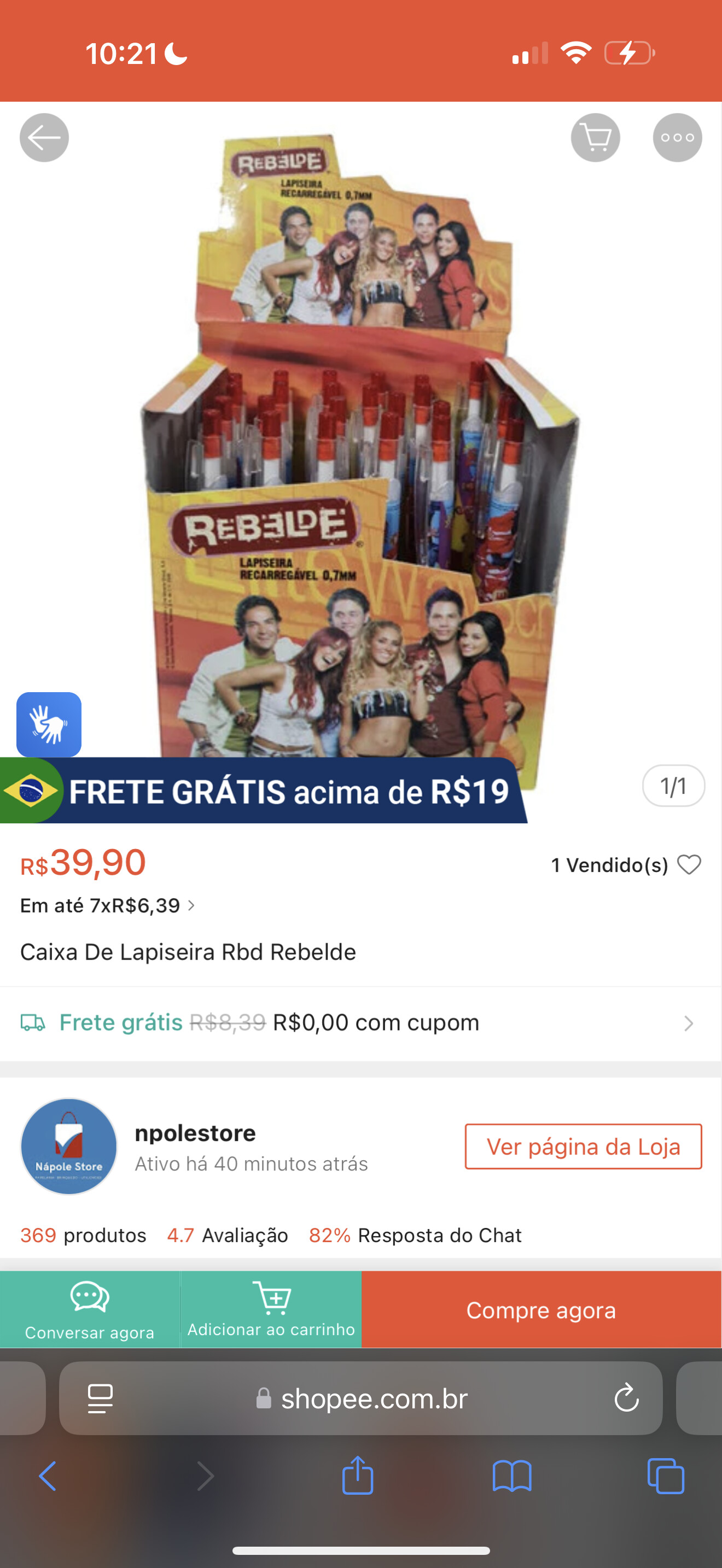Screen dimensions: 722x1568
Task: Share the page from Safari toolbar
Action: tap(357, 1475)
